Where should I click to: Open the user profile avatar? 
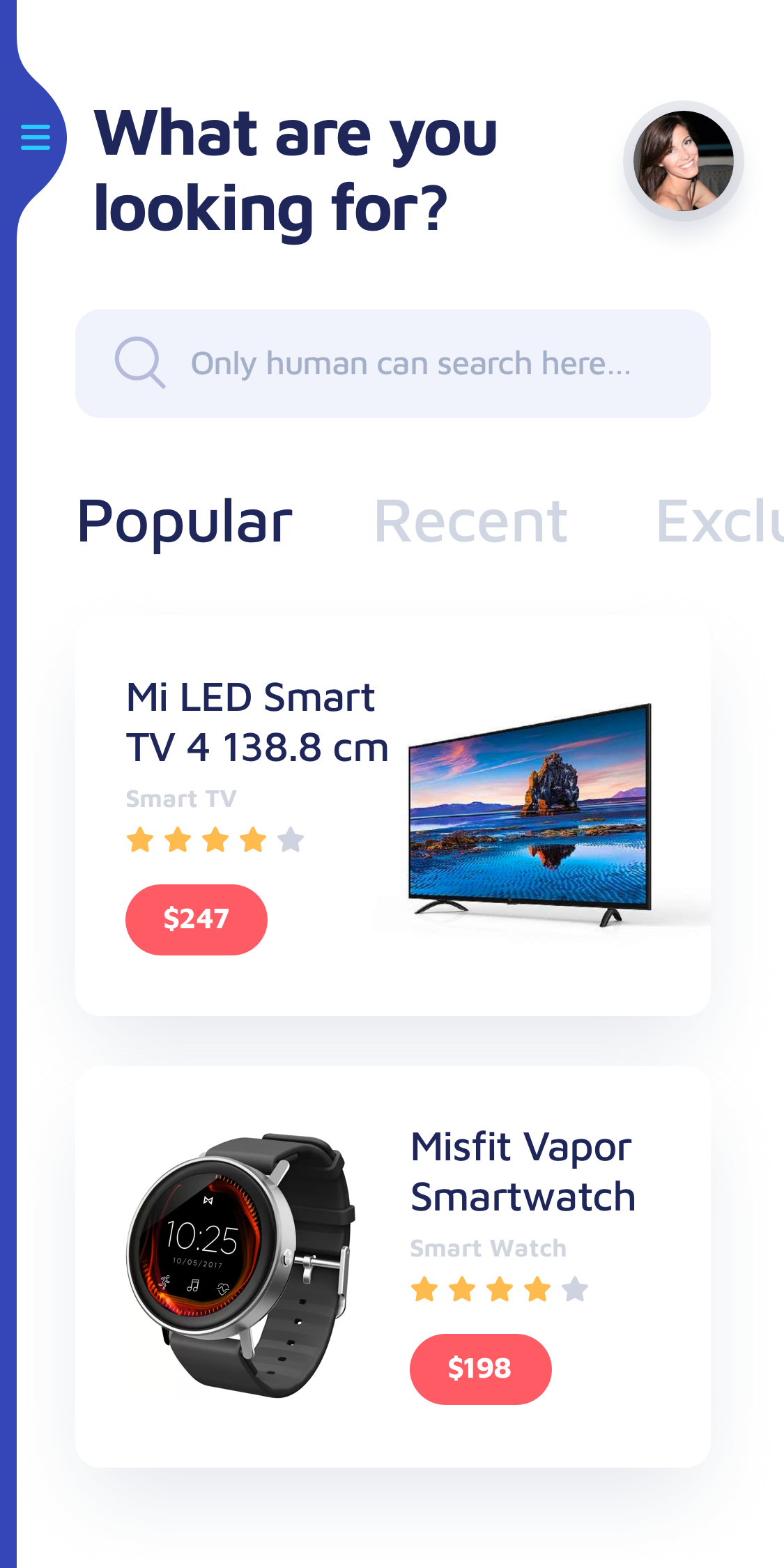(683, 161)
